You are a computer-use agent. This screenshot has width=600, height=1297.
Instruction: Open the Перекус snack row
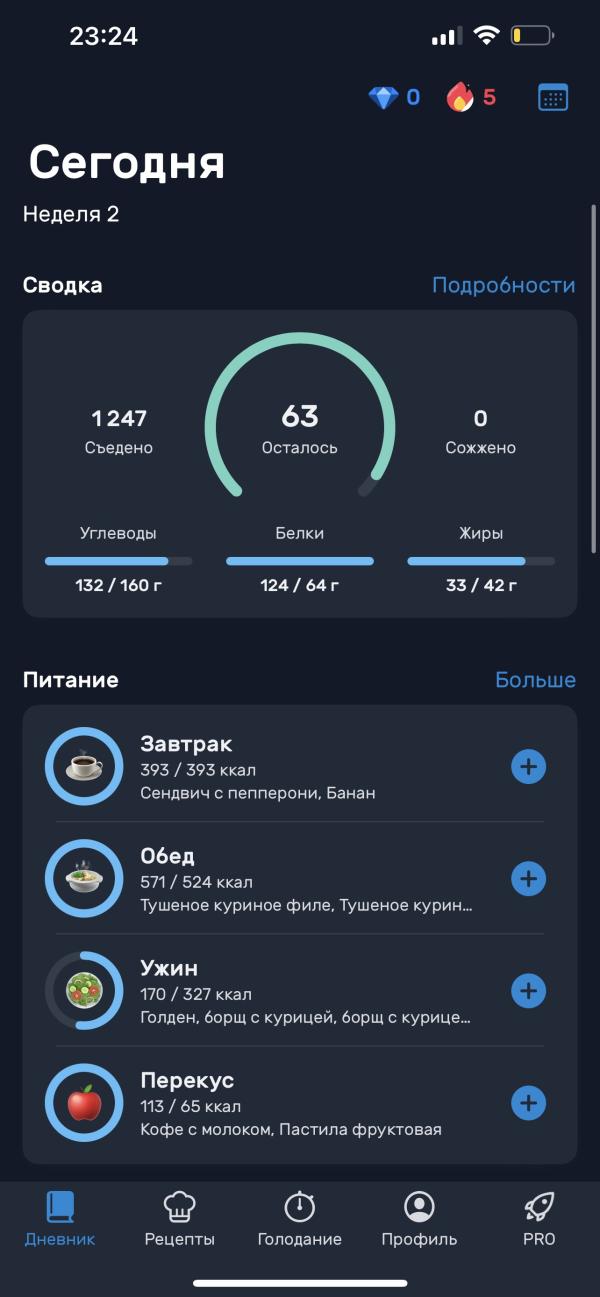[x=300, y=1103]
